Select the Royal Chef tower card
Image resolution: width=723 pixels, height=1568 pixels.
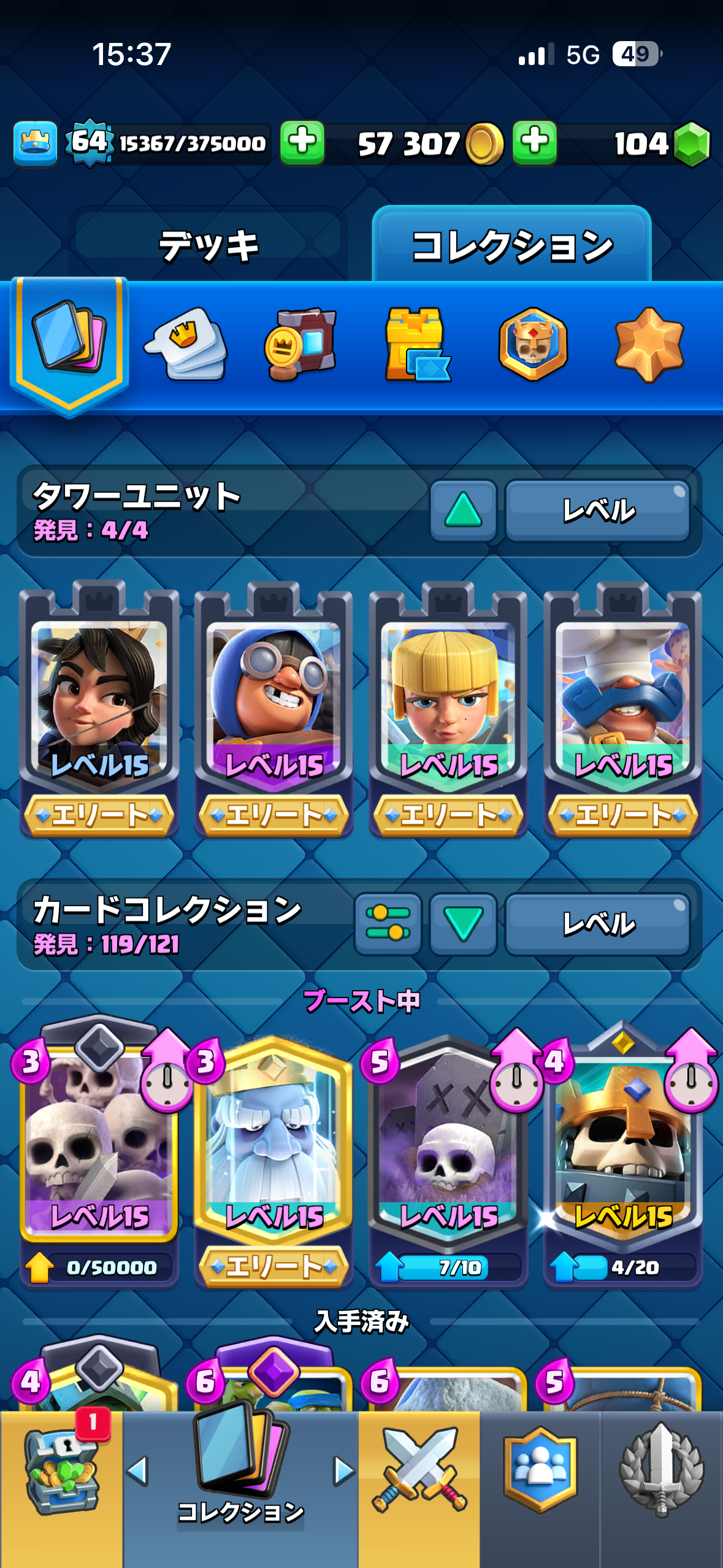(622, 705)
